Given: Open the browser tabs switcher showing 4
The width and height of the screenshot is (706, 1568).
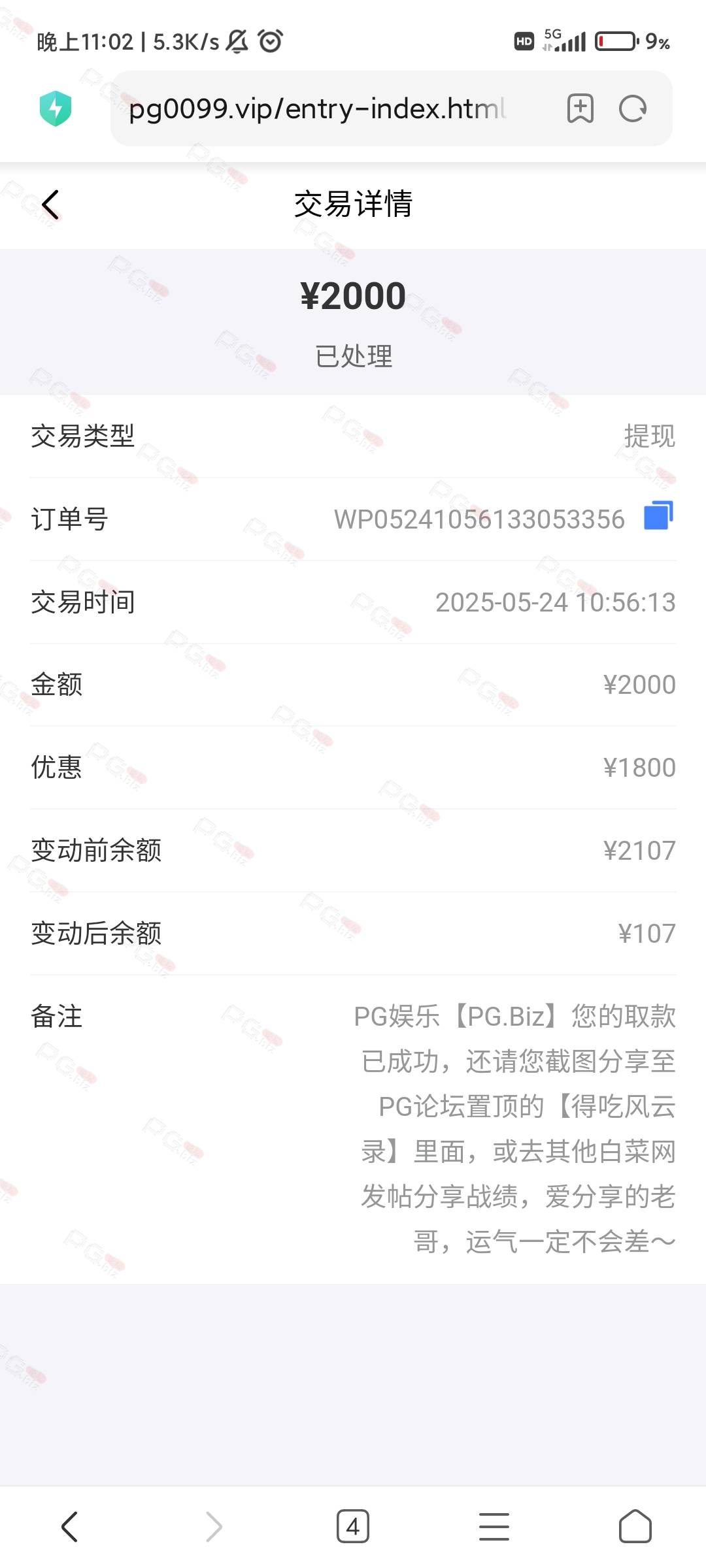Looking at the screenshot, I should coord(353,1527).
